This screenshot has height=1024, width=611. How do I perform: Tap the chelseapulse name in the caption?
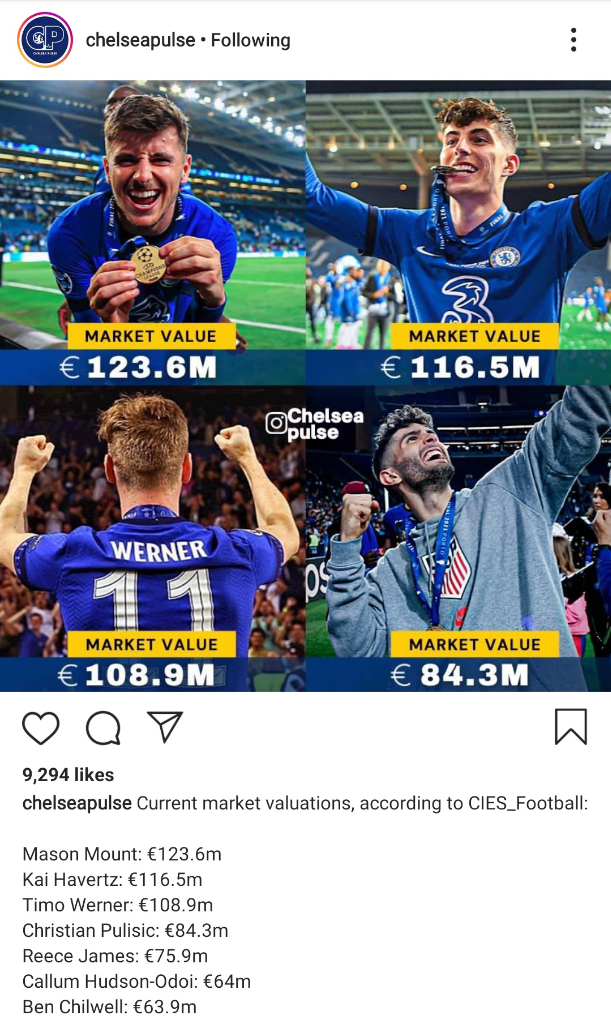[x=77, y=803]
